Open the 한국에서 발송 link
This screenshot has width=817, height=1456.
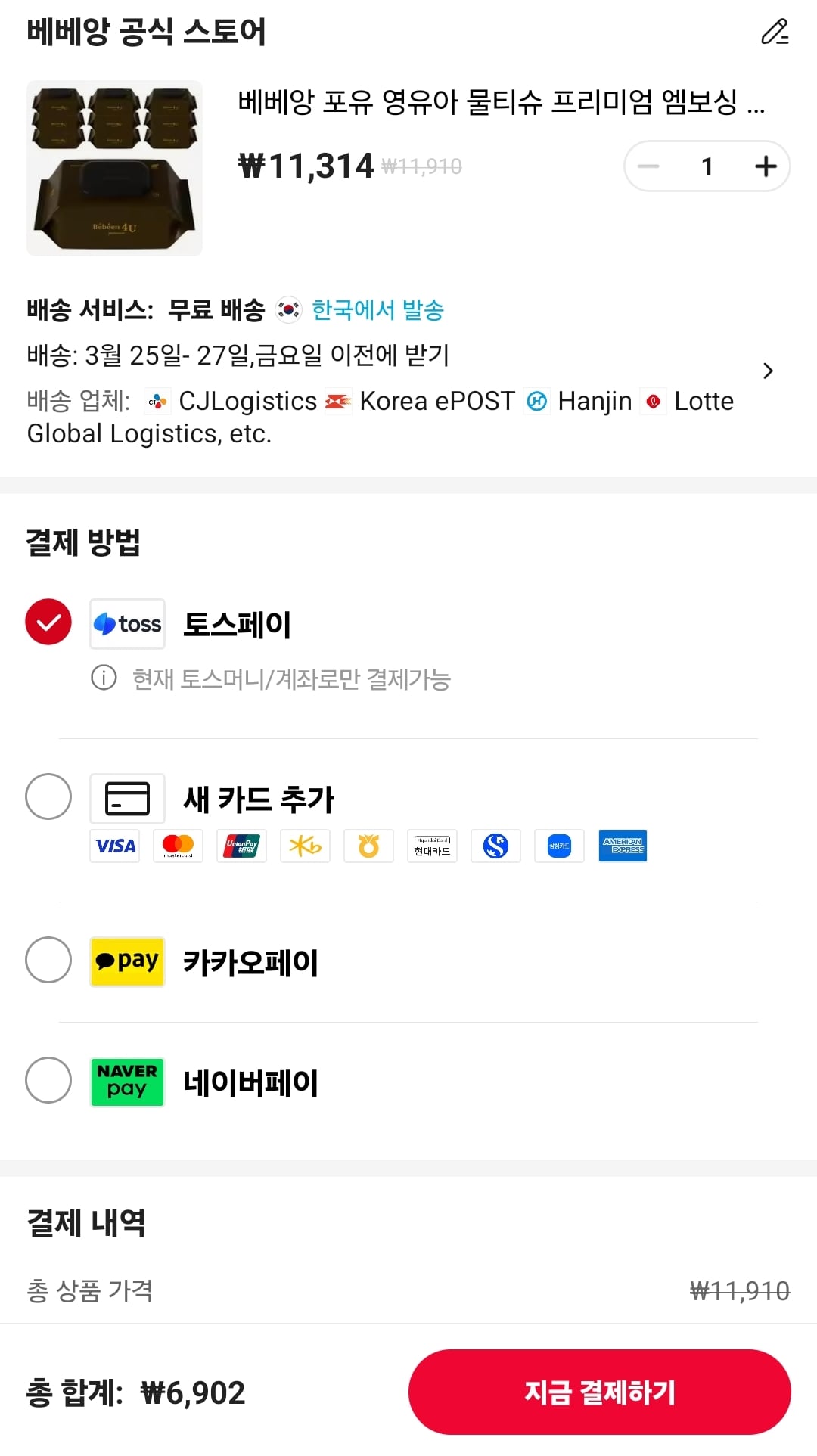click(x=377, y=310)
